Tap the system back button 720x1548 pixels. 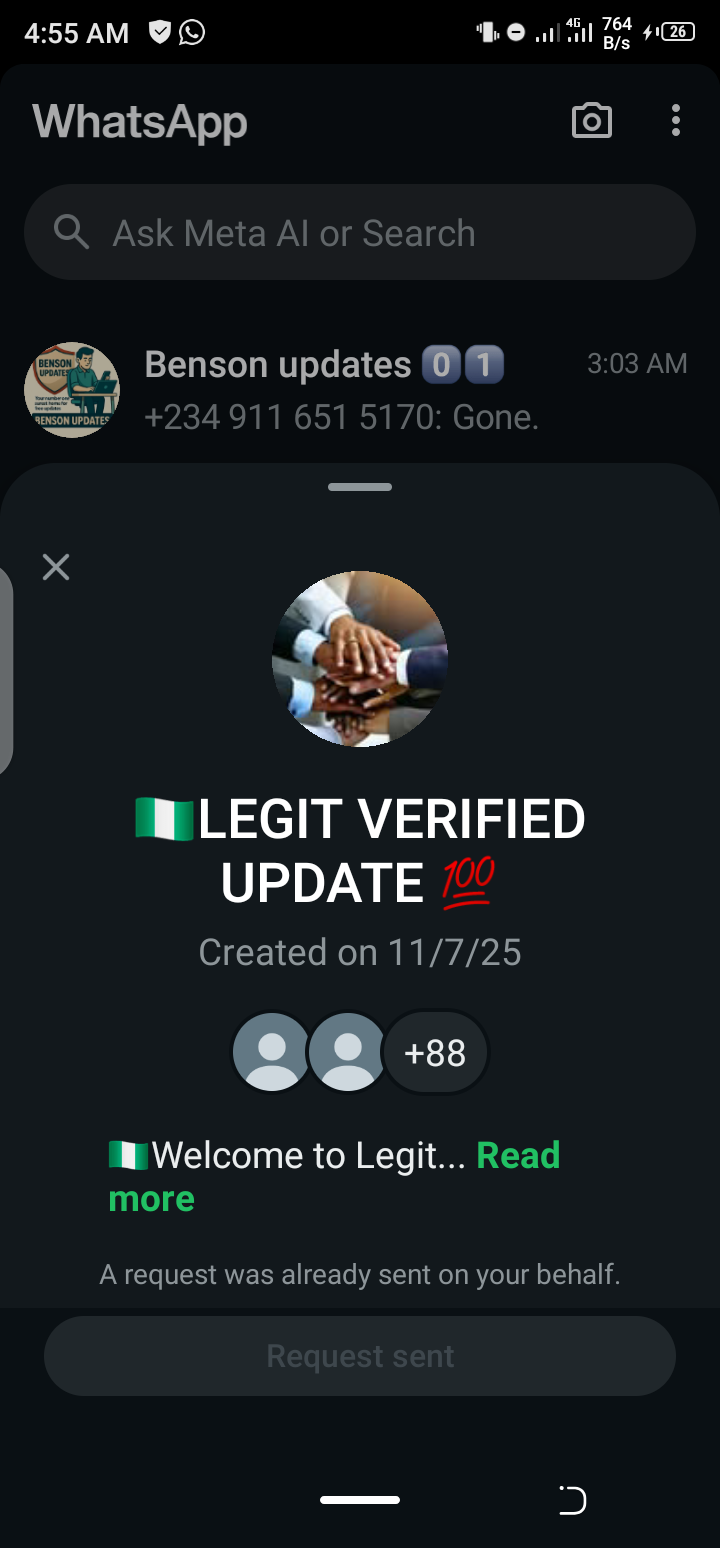(x=571, y=1500)
